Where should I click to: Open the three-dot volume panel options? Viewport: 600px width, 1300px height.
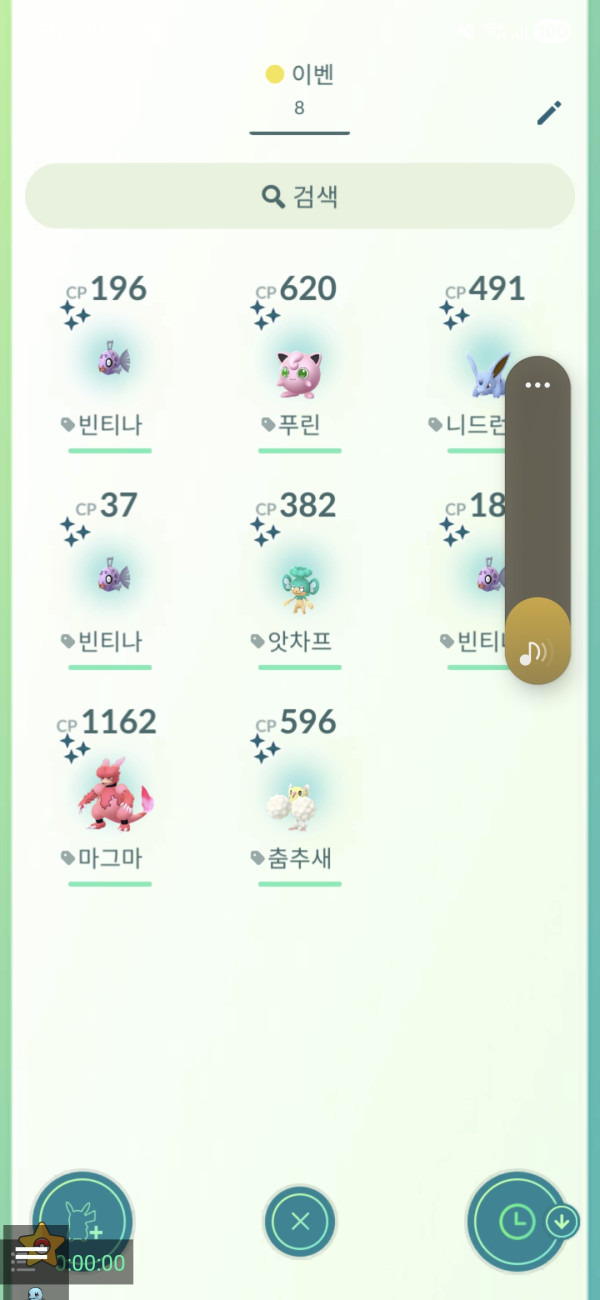(x=538, y=385)
